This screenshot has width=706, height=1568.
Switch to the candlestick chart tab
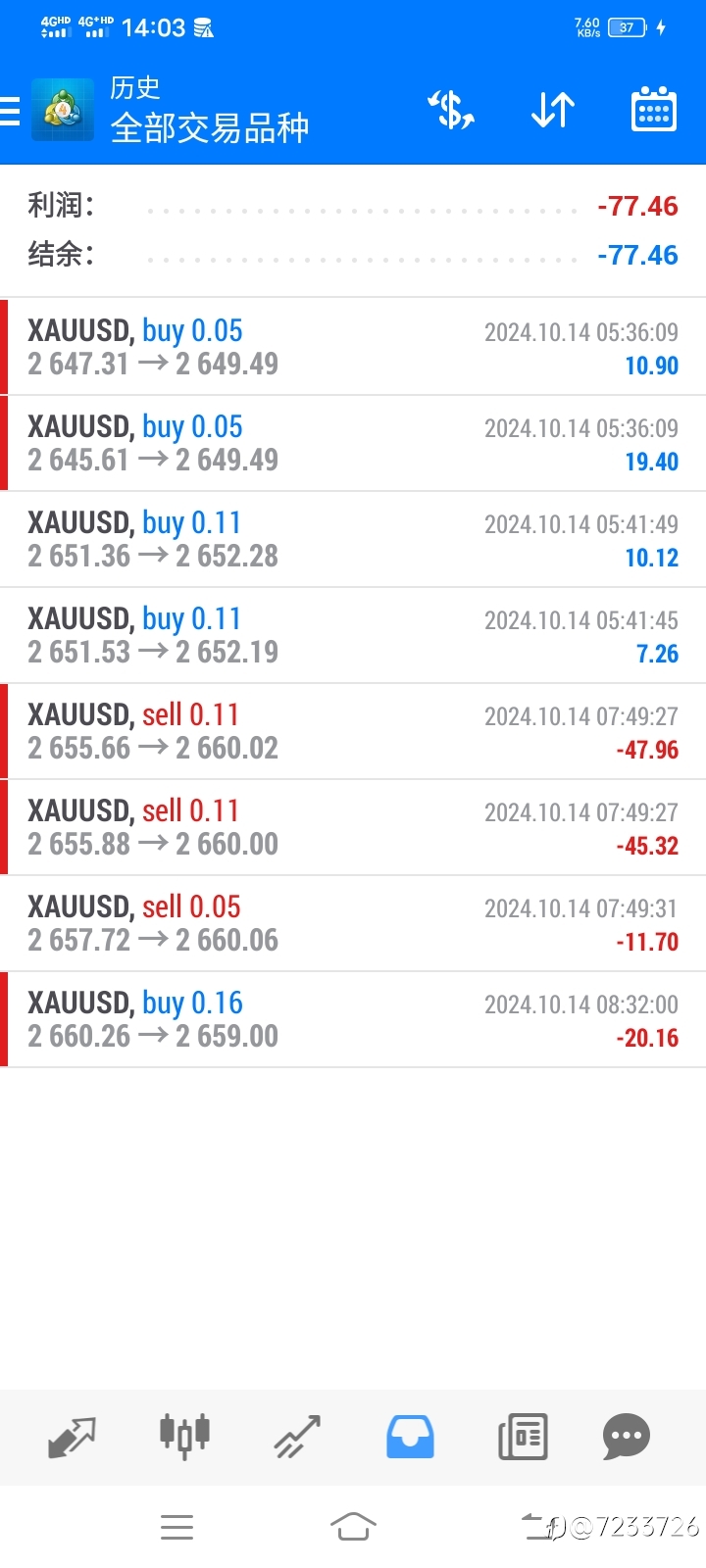(184, 1437)
